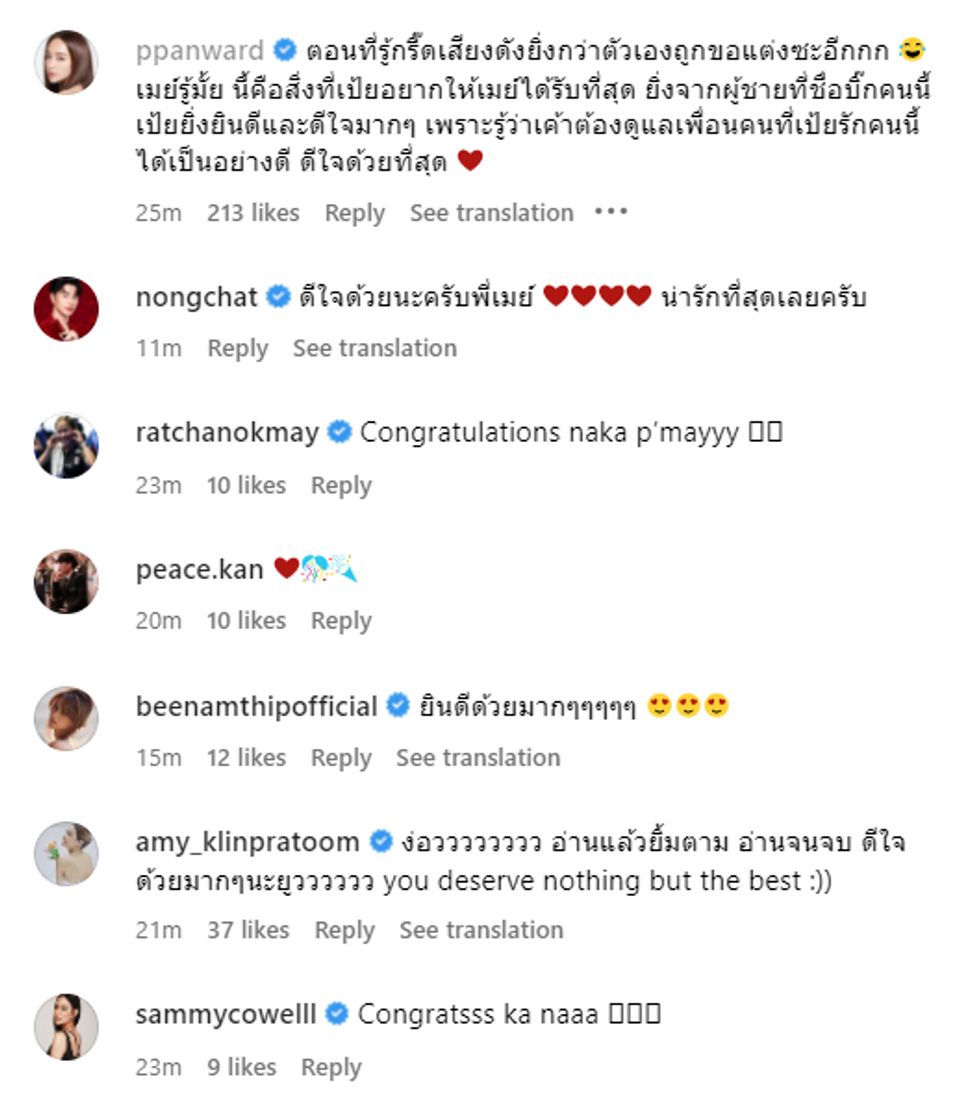Reply to beenamthipofficial's comment
The image size is (960, 1106).
coord(341,758)
